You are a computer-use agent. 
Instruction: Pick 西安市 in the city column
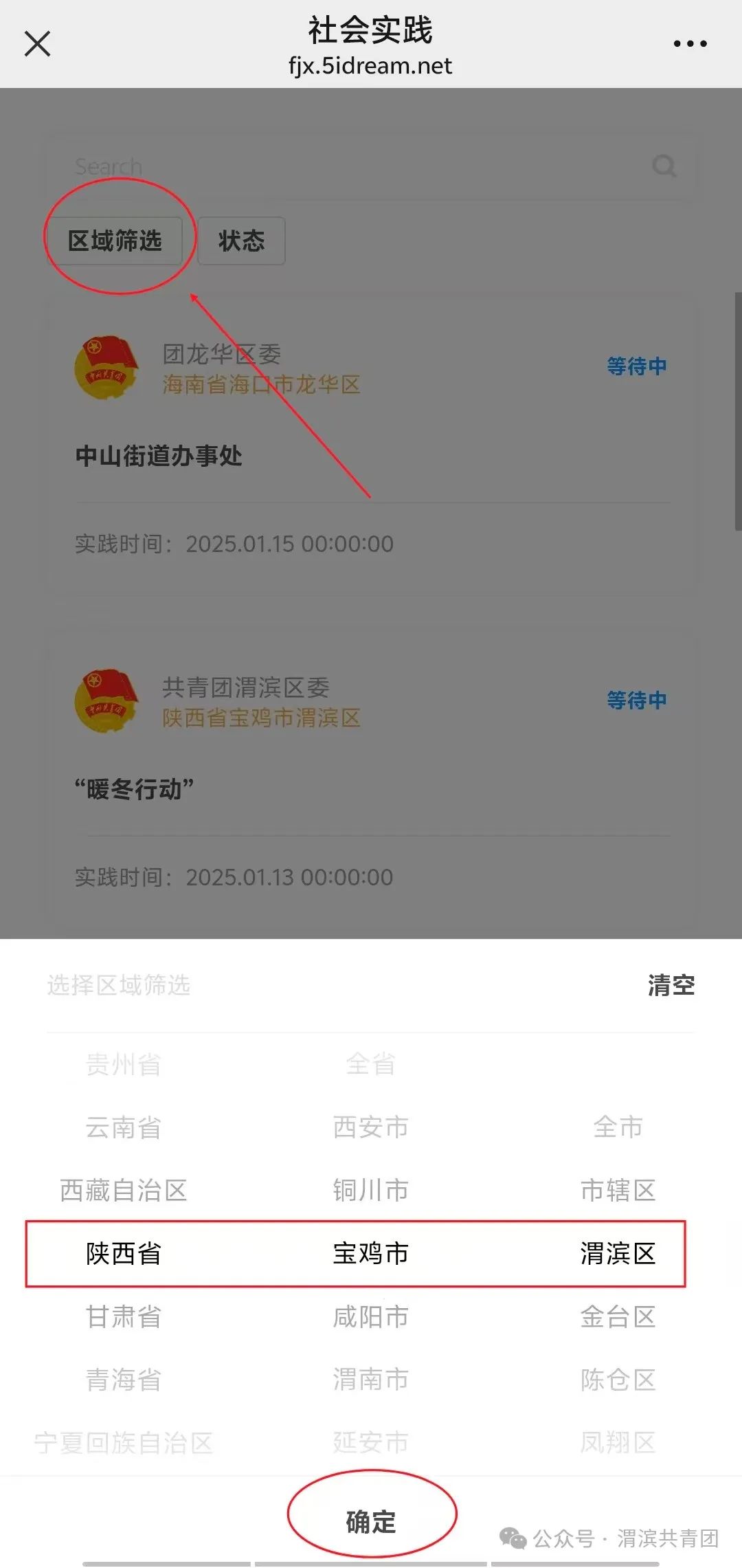[371, 1127]
